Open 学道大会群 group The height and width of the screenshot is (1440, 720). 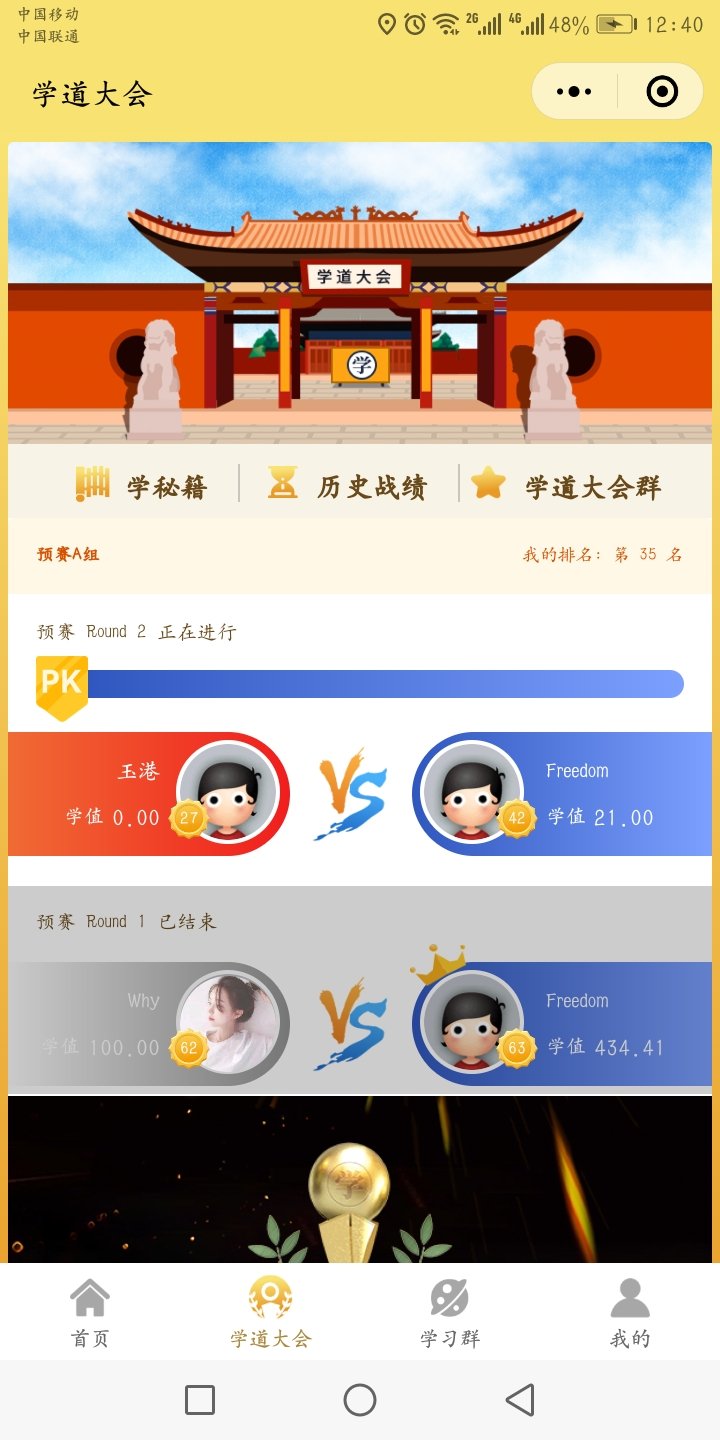pyautogui.click(x=568, y=486)
